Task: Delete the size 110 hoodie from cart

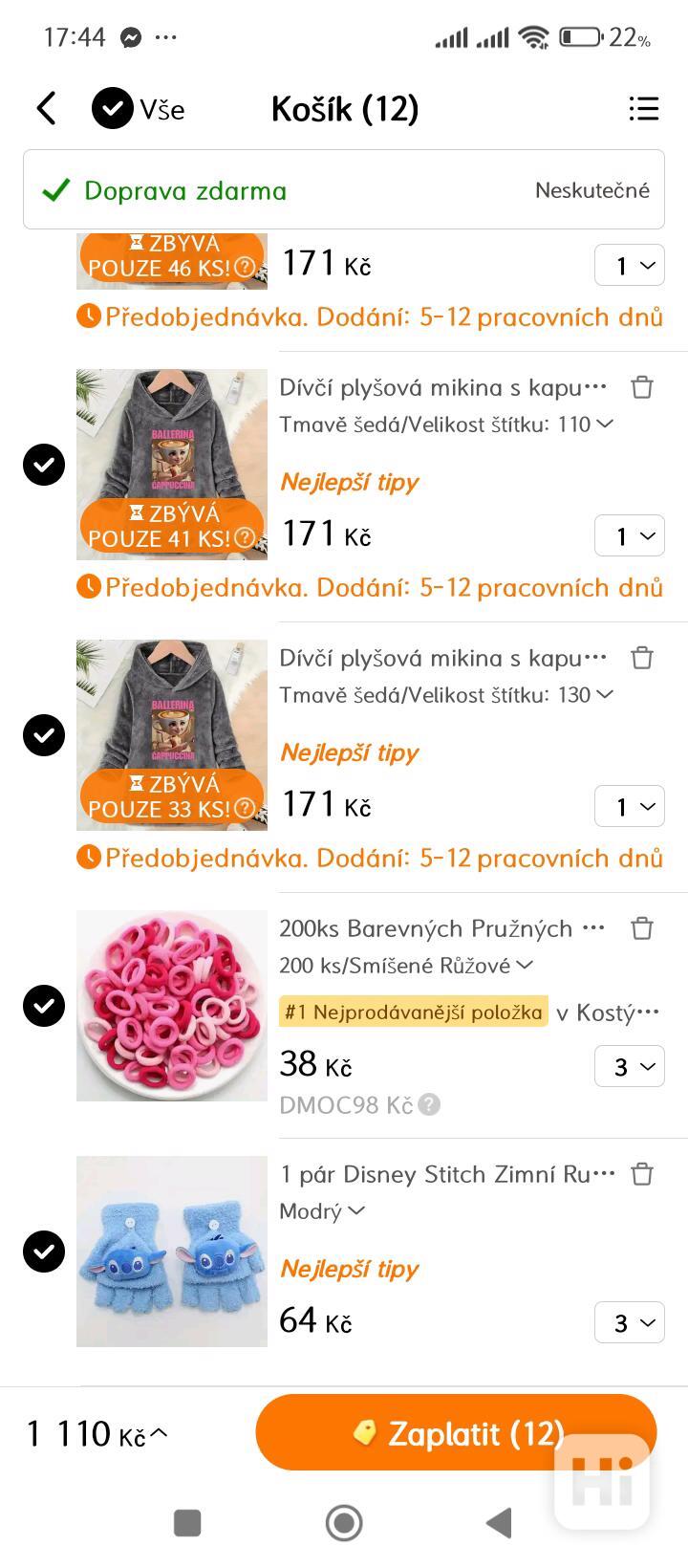Action: (x=642, y=387)
